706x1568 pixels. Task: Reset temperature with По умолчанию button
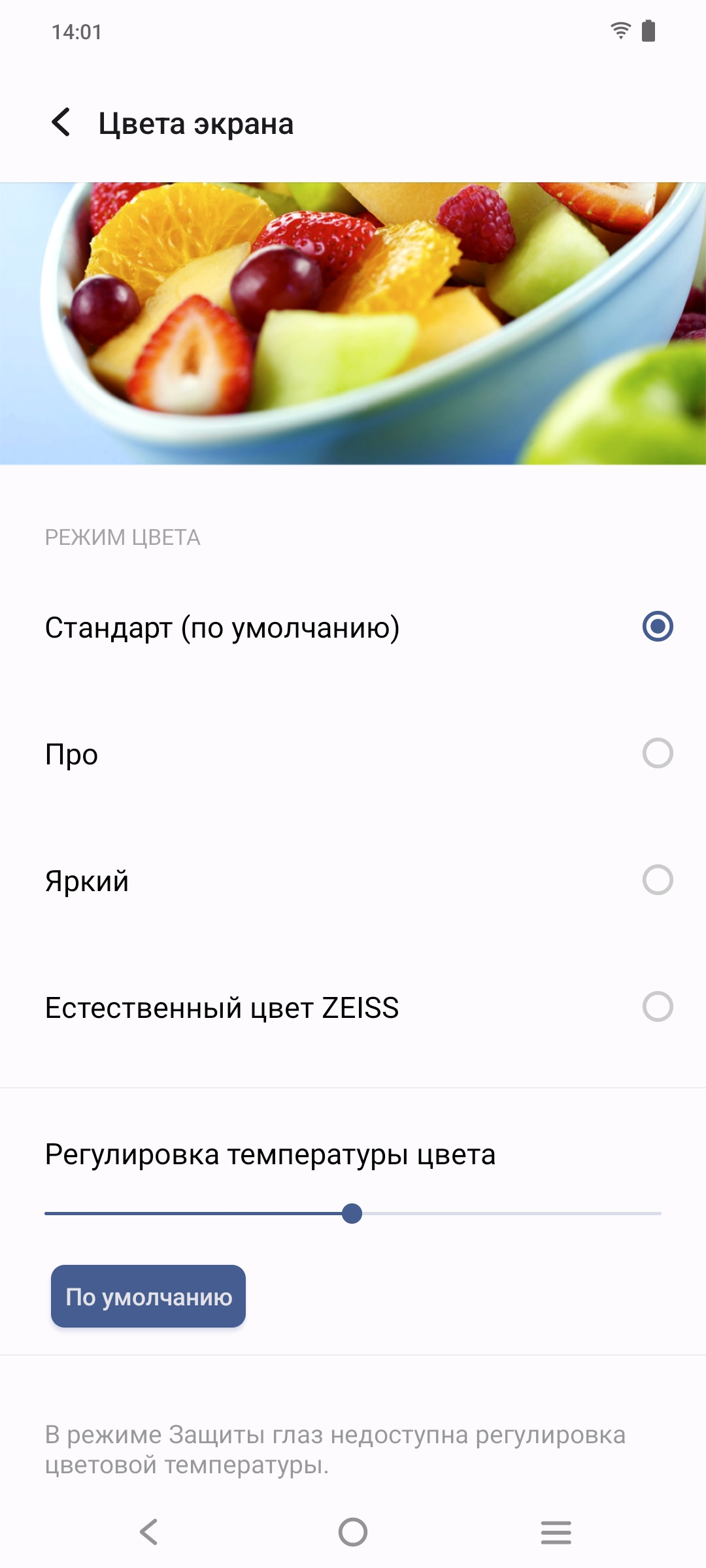(148, 1296)
